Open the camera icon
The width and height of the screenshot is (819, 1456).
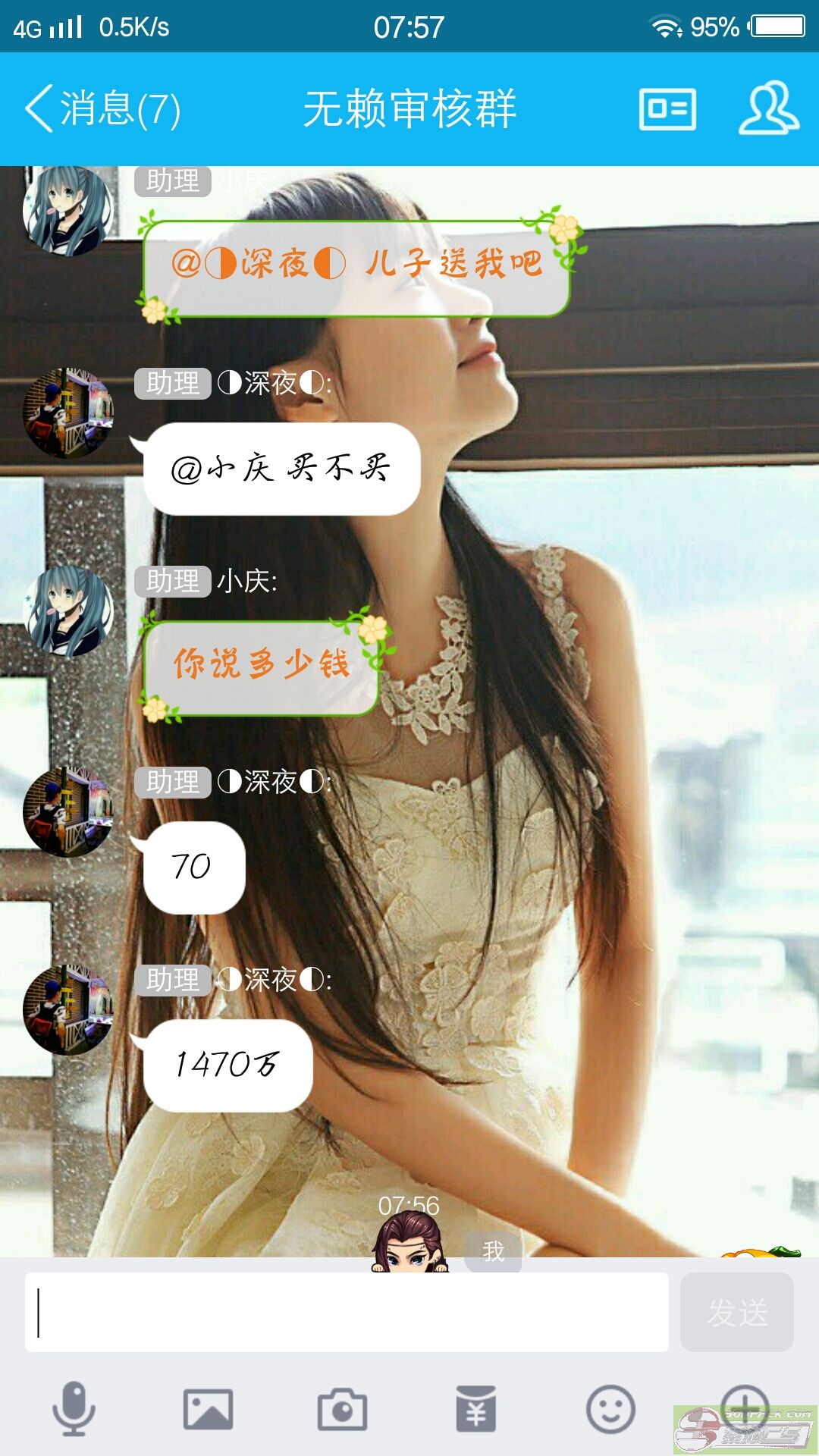click(342, 1409)
